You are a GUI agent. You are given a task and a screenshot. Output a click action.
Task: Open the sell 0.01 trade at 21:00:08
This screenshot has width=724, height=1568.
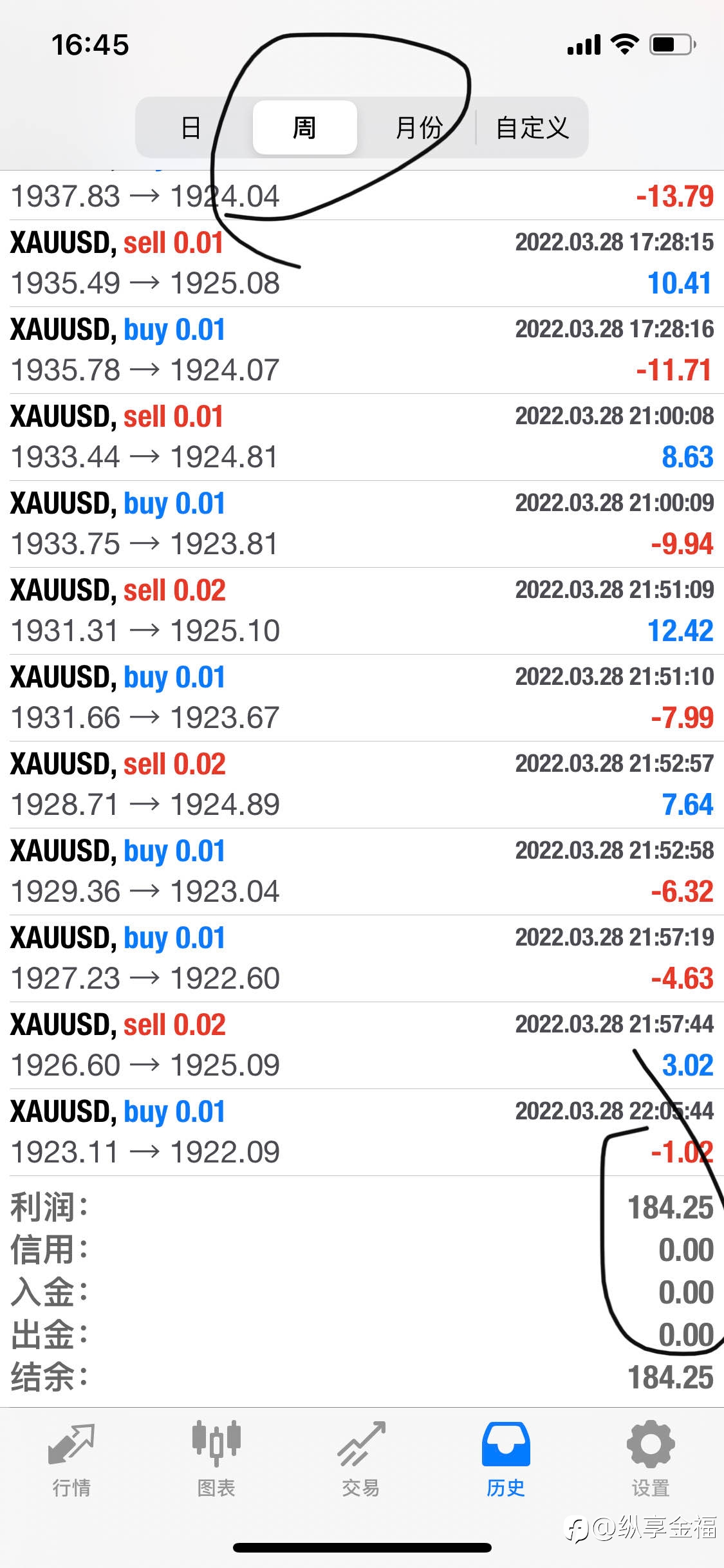[x=362, y=437]
